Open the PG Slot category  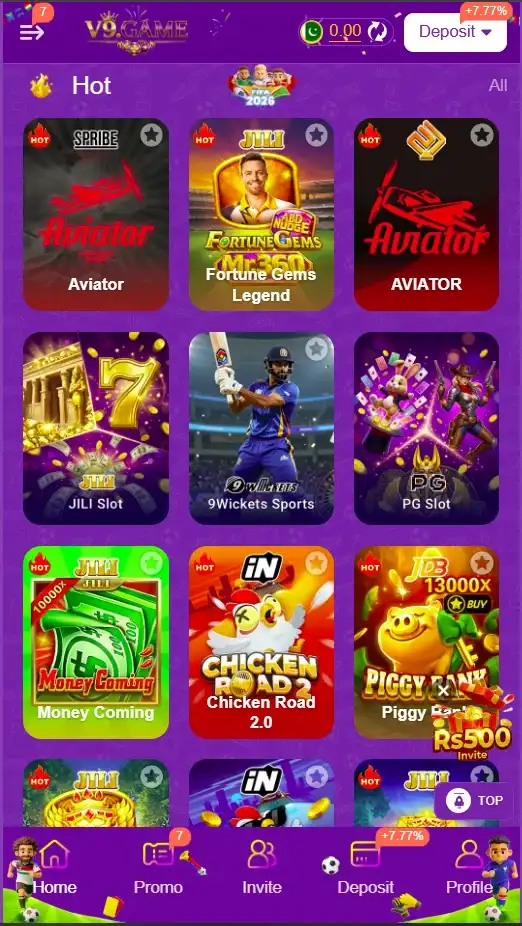tap(426, 428)
